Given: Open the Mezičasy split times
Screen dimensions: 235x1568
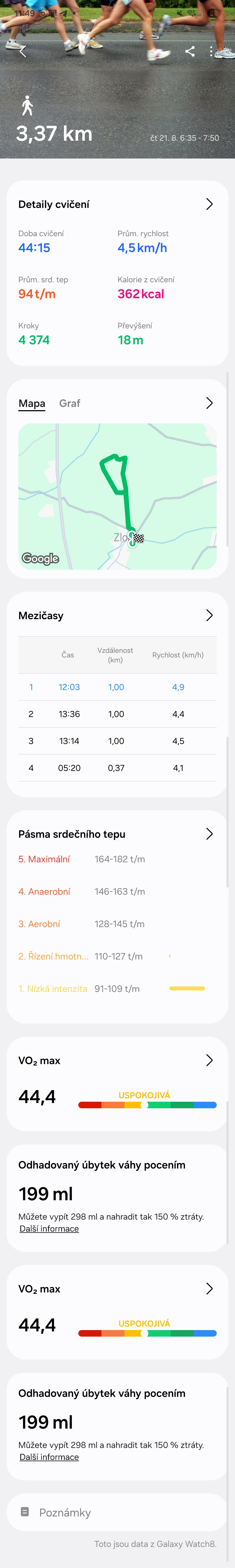Looking at the screenshot, I should tap(209, 615).
